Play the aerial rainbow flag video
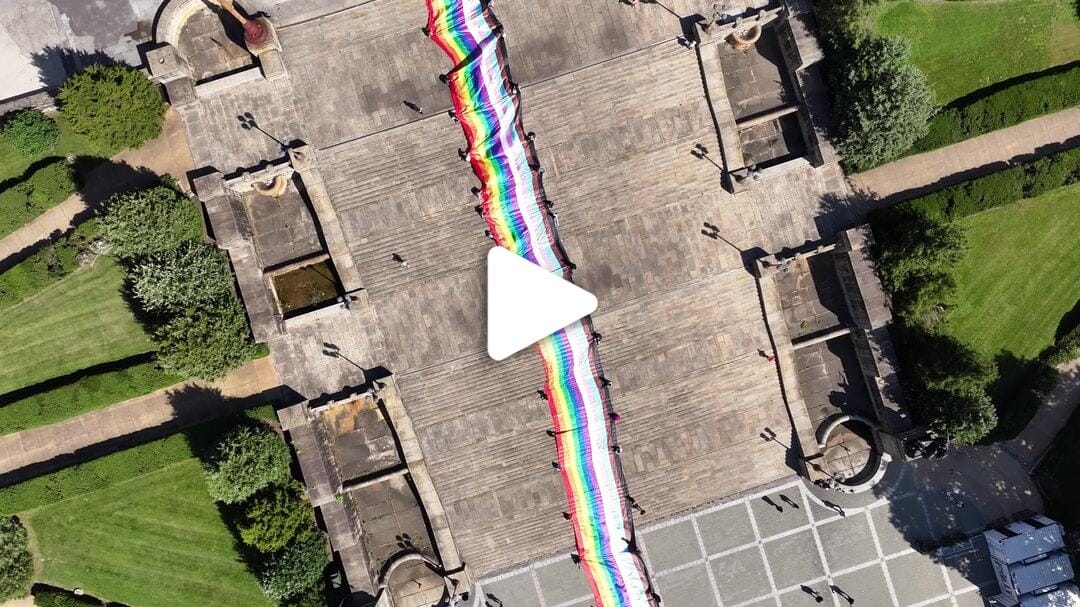The image size is (1080, 607). [x=535, y=303]
